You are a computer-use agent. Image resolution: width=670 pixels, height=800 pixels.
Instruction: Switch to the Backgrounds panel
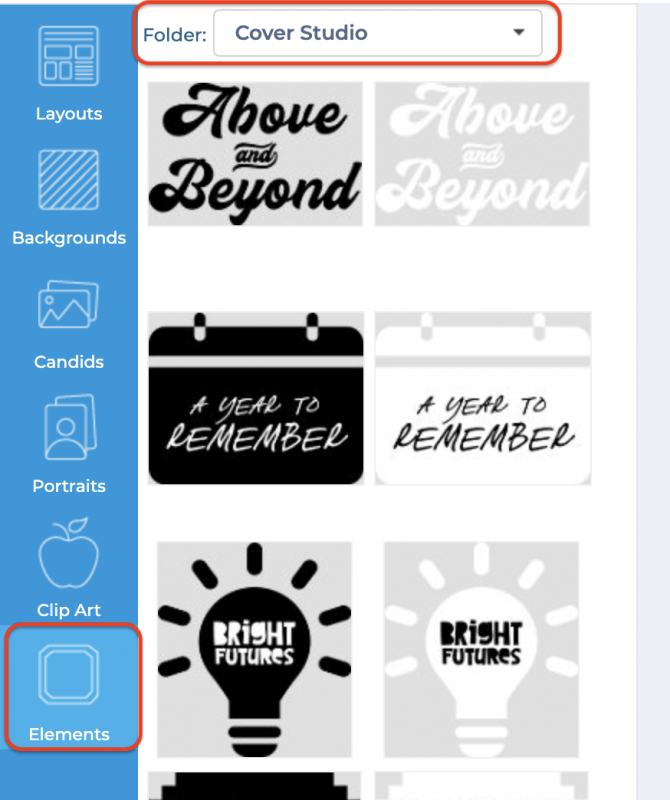pyautogui.click(x=68, y=195)
